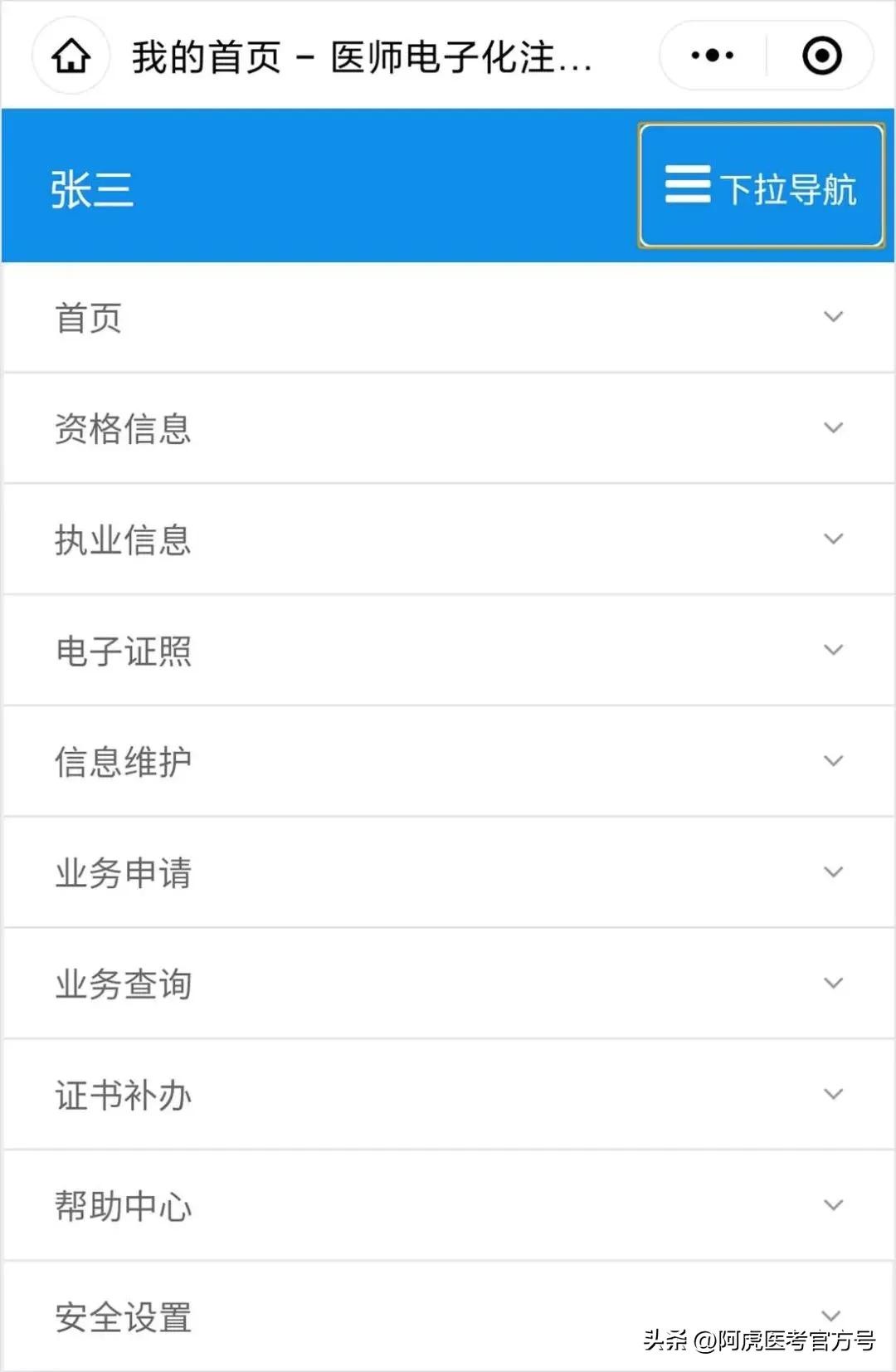Expand 电子证照 options
The height and width of the screenshot is (1372, 896).
(448, 651)
